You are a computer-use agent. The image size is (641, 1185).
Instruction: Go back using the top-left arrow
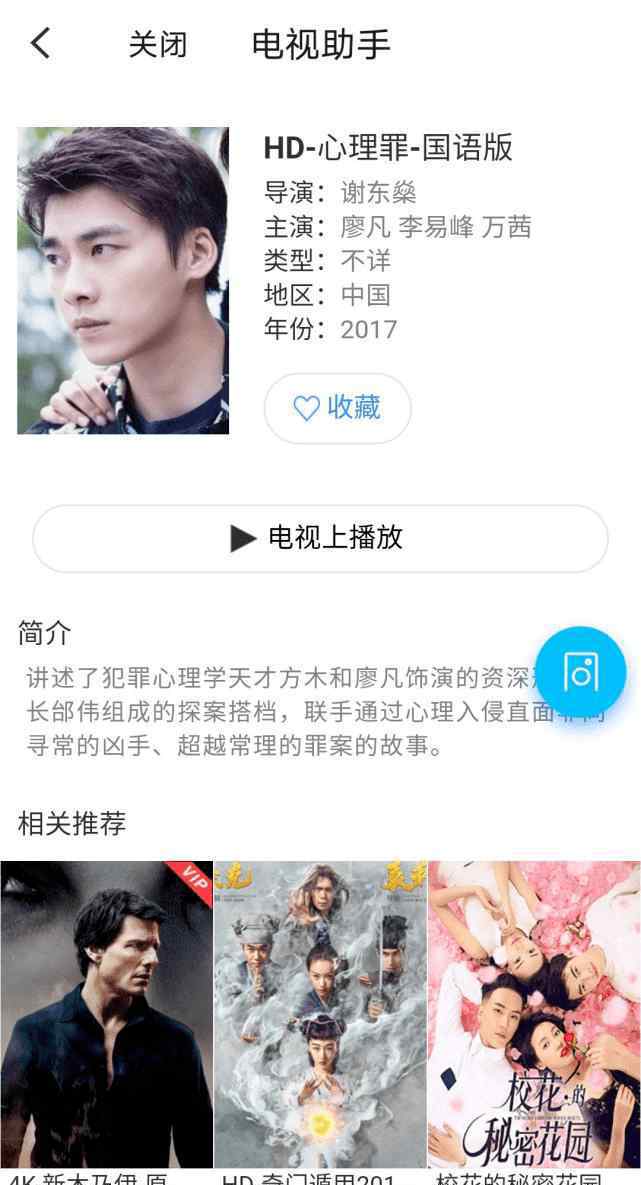[40, 44]
